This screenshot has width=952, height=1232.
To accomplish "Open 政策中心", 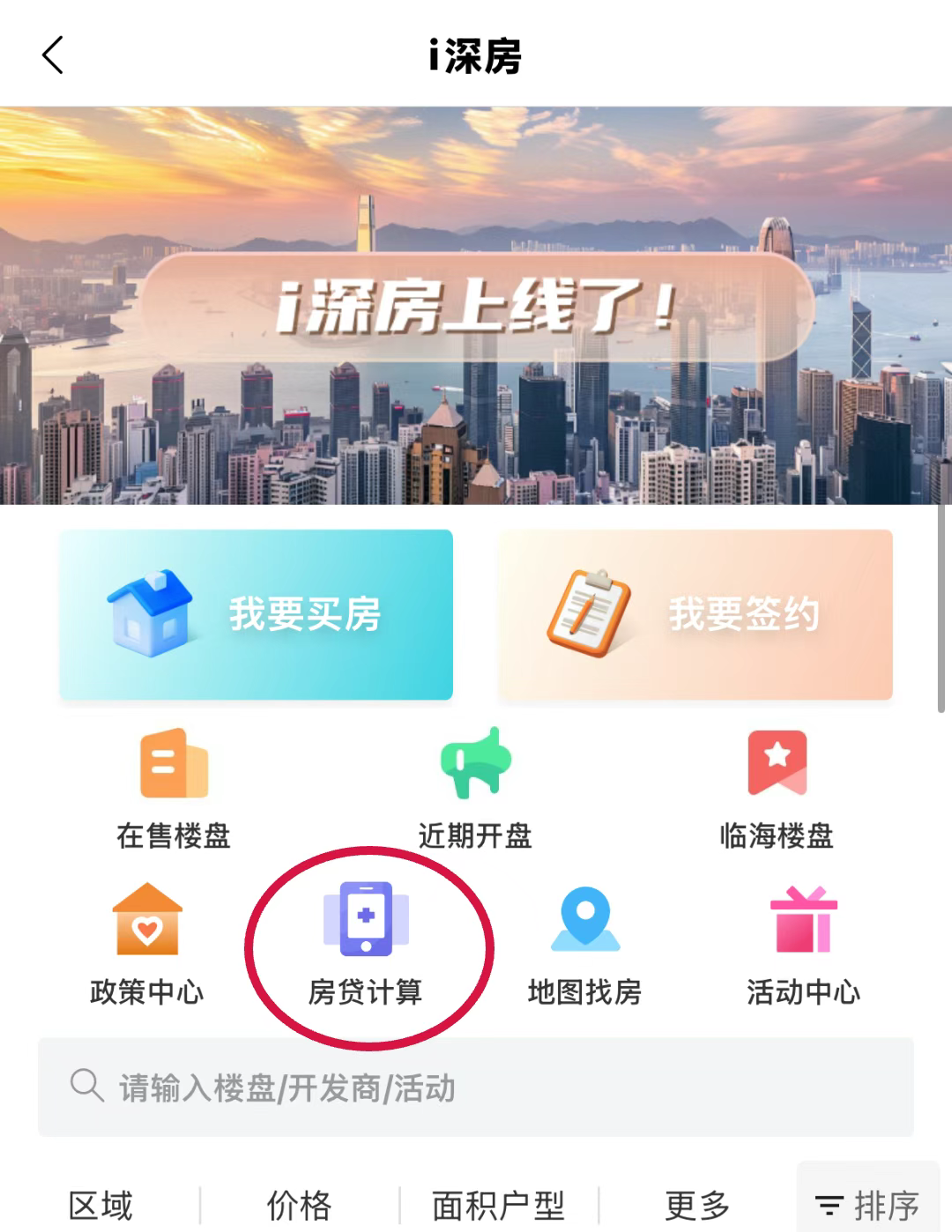I will point(147,944).
